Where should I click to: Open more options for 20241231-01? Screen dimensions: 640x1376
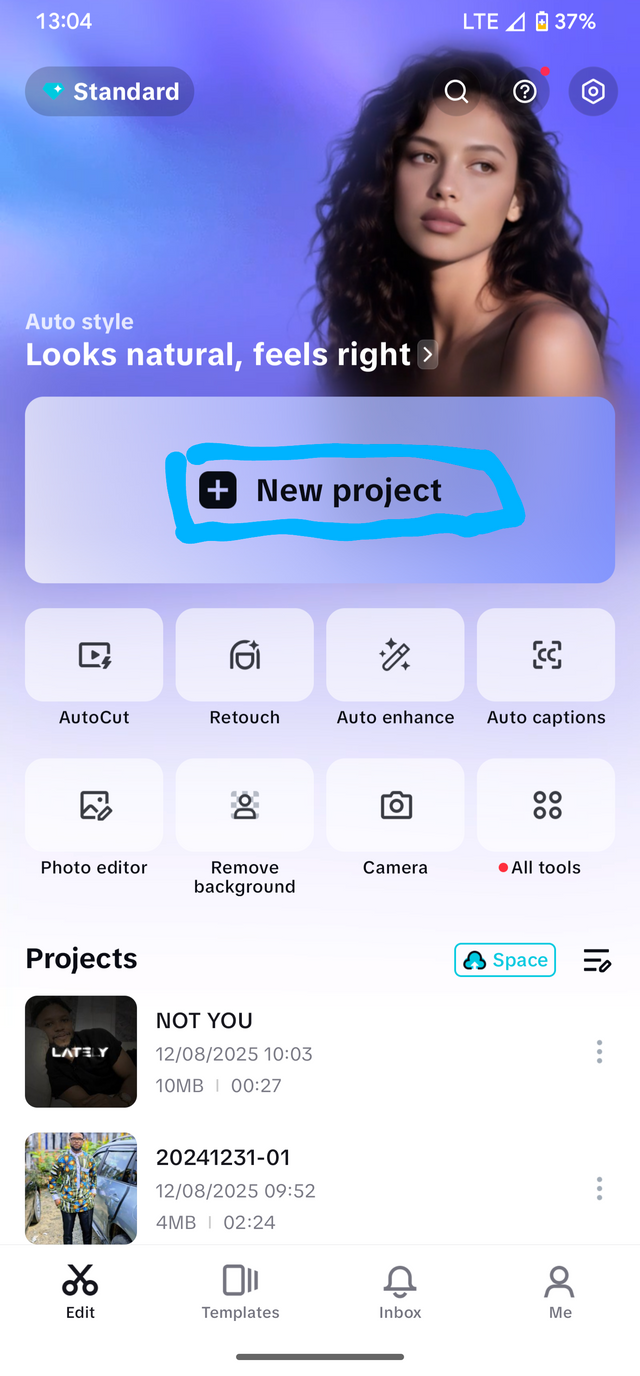click(599, 1188)
